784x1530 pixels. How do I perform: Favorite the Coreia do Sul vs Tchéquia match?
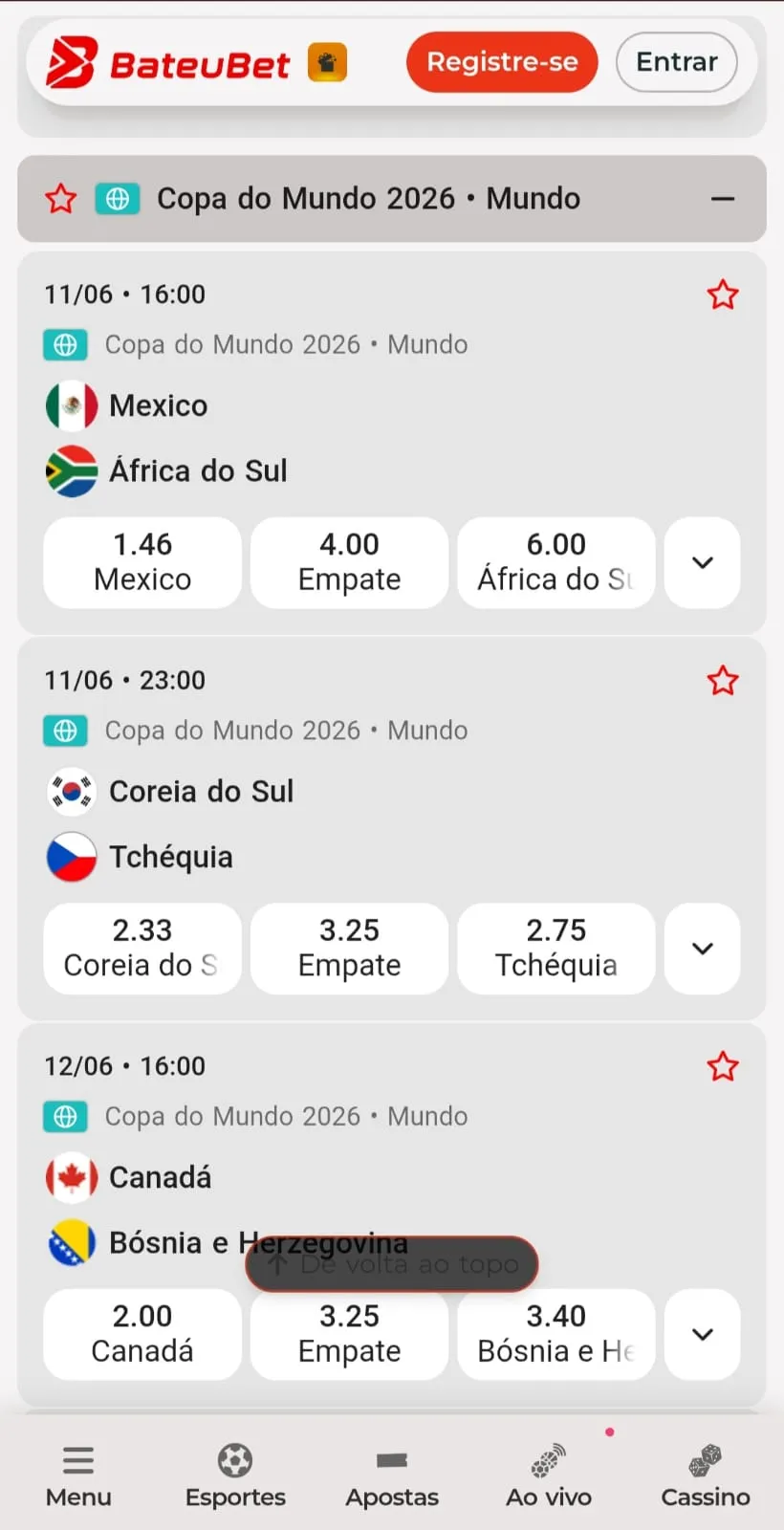(x=723, y=681)
